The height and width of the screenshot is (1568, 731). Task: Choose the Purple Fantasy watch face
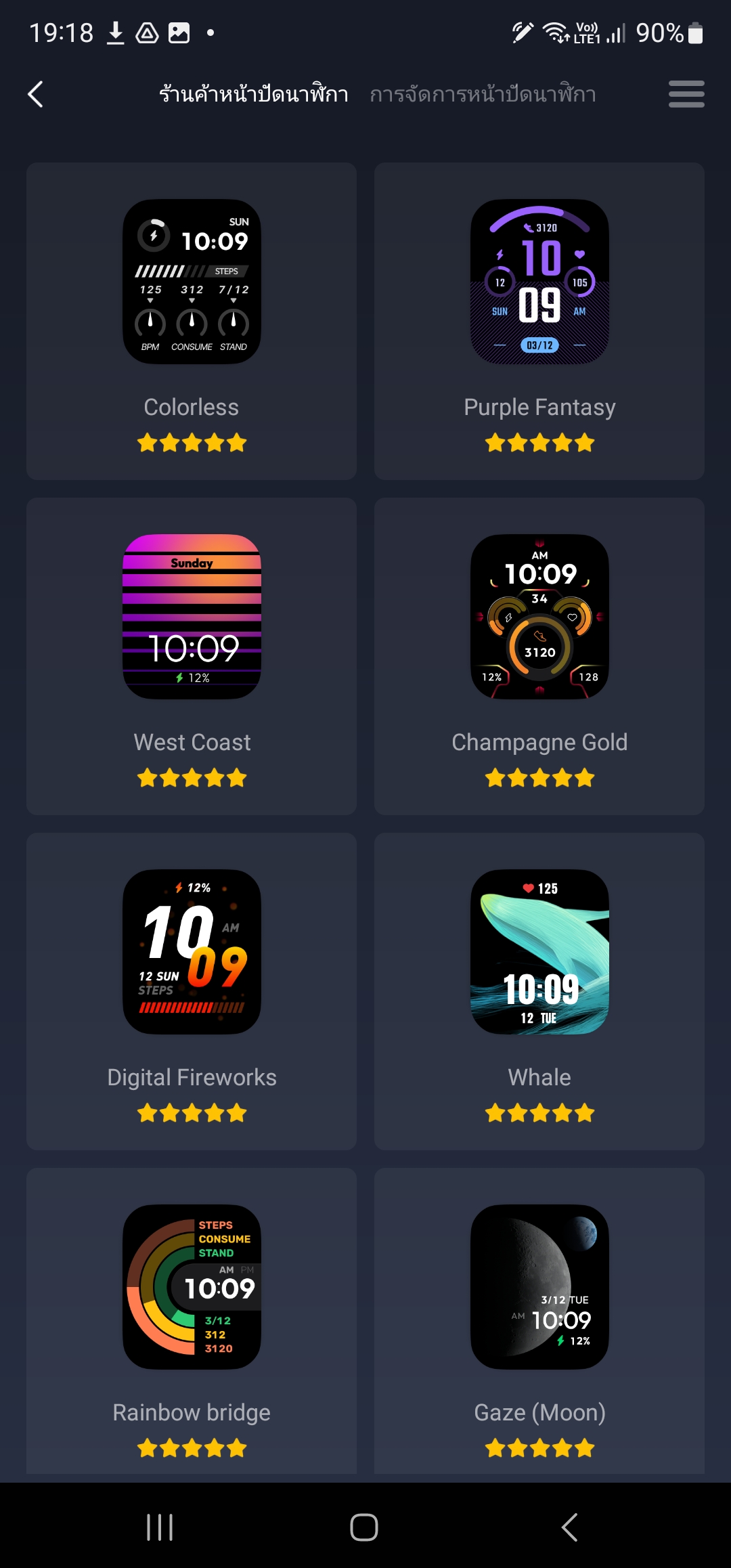(539, 321)
